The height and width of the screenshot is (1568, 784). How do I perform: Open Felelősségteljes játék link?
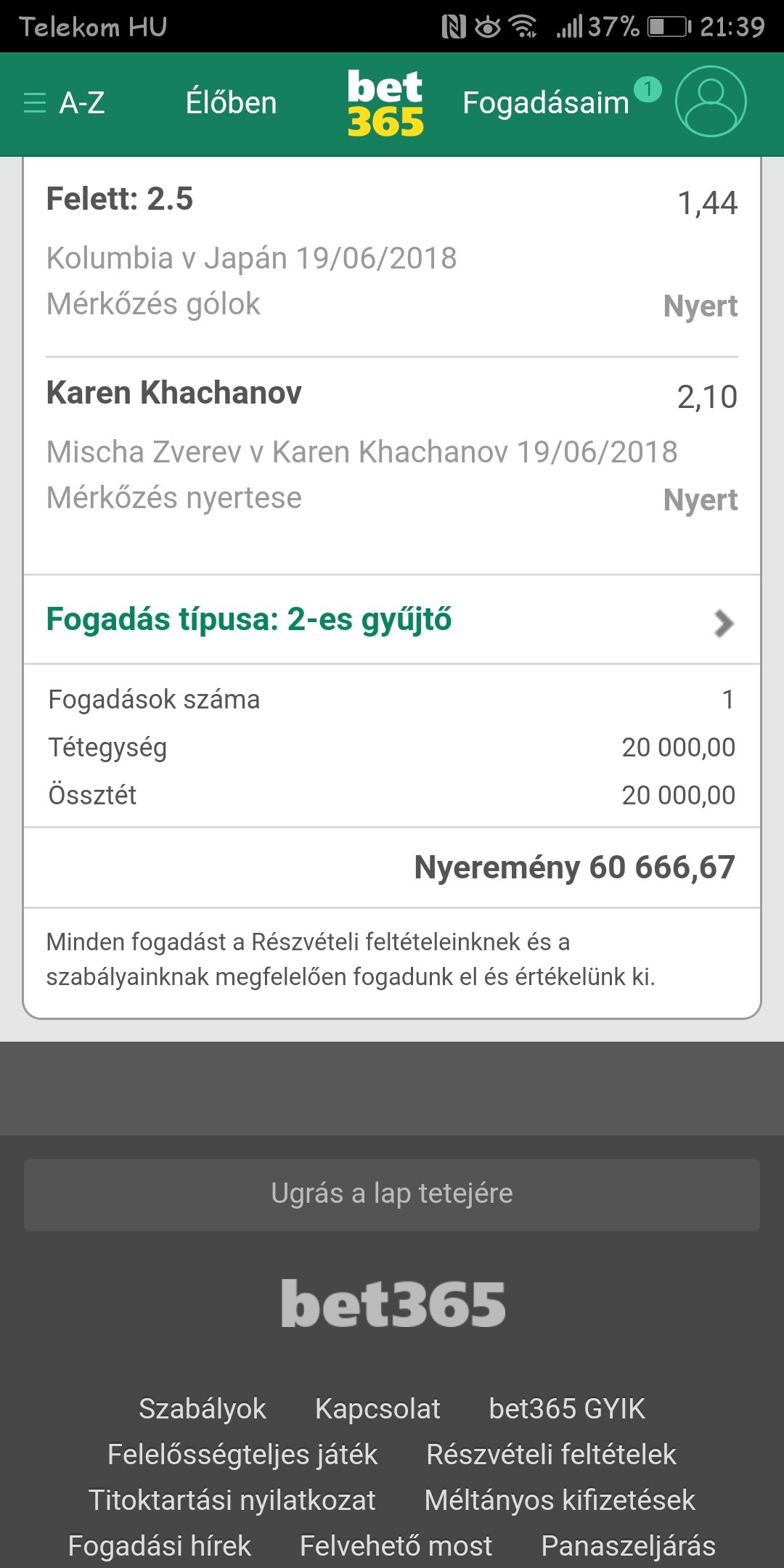coord(242,1455)
